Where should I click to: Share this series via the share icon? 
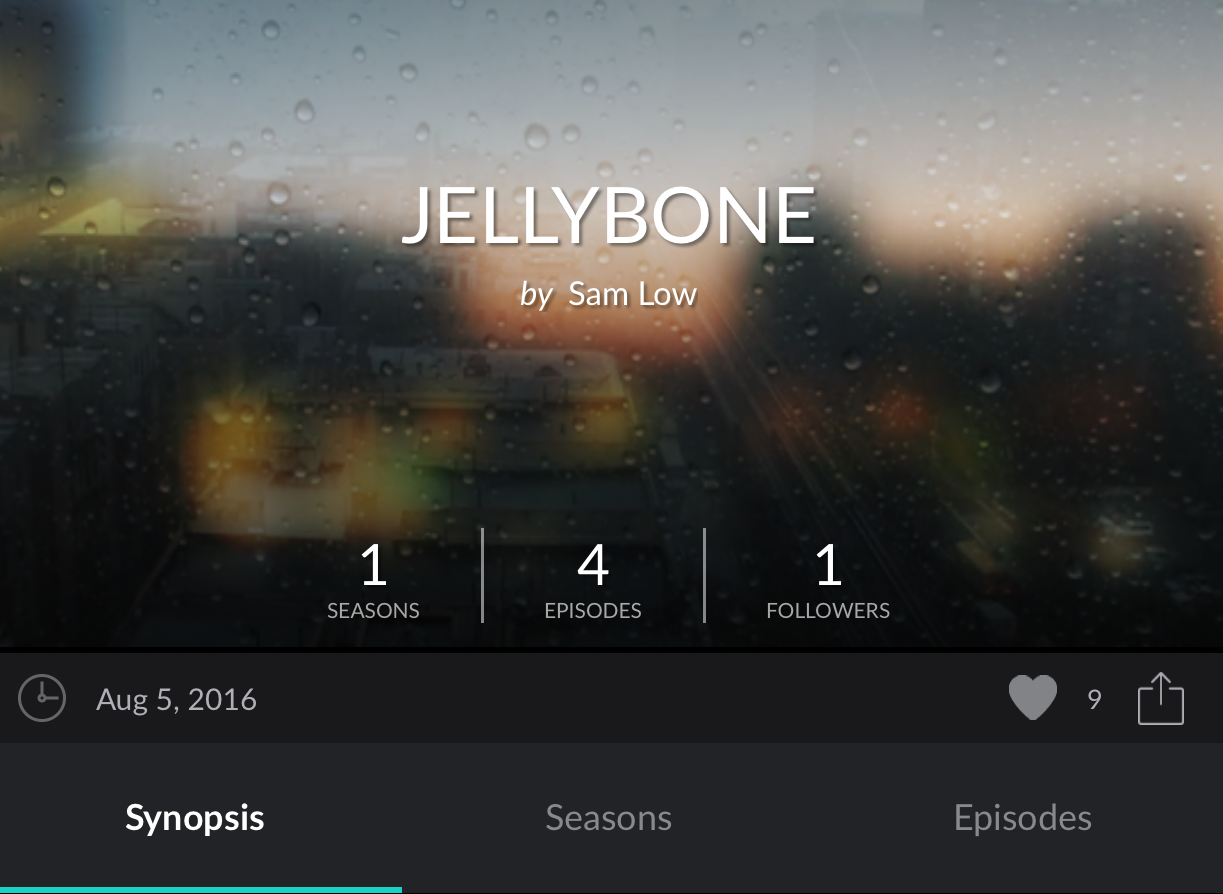tap(1160, 698)
